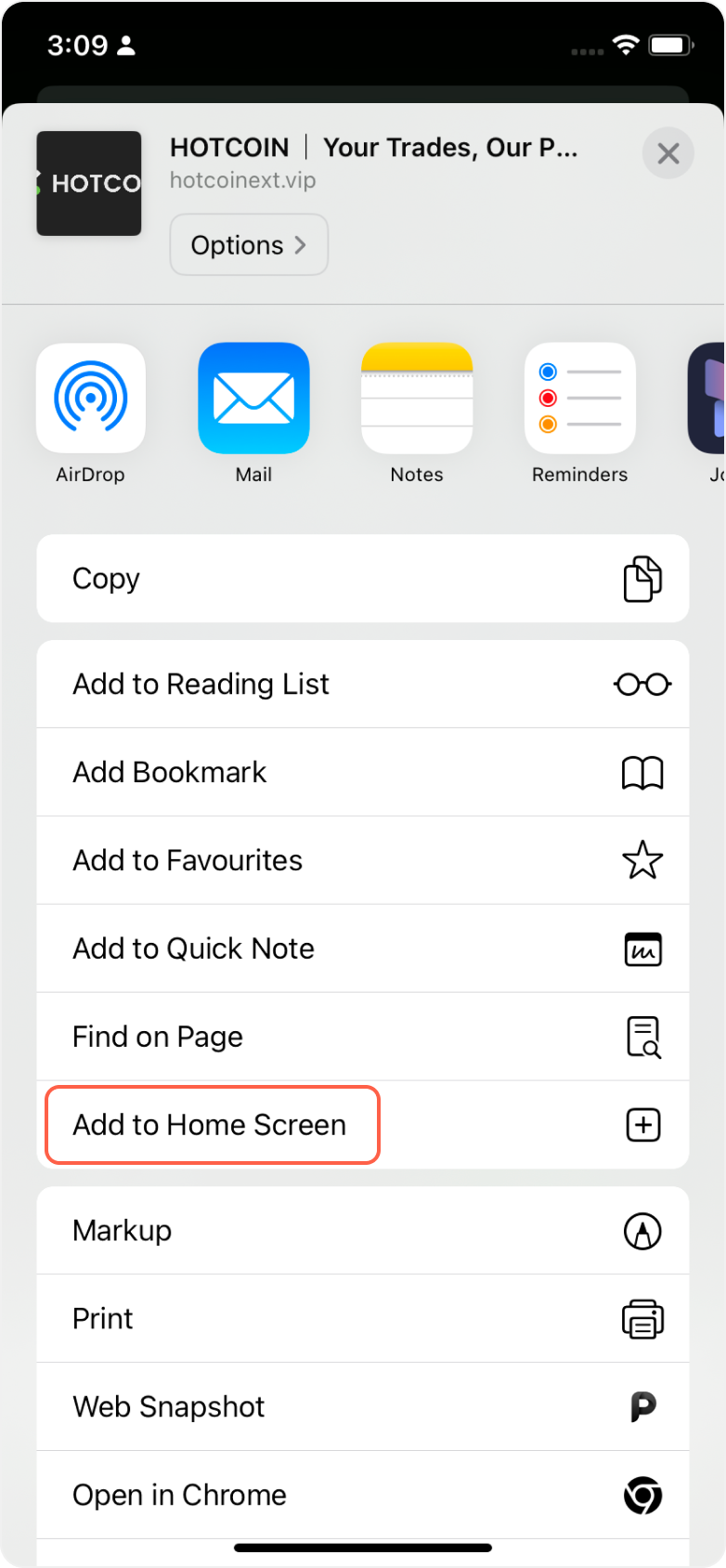Take a Web Snapshot
726x1568 pixels.
click(x=362, y=1407)
